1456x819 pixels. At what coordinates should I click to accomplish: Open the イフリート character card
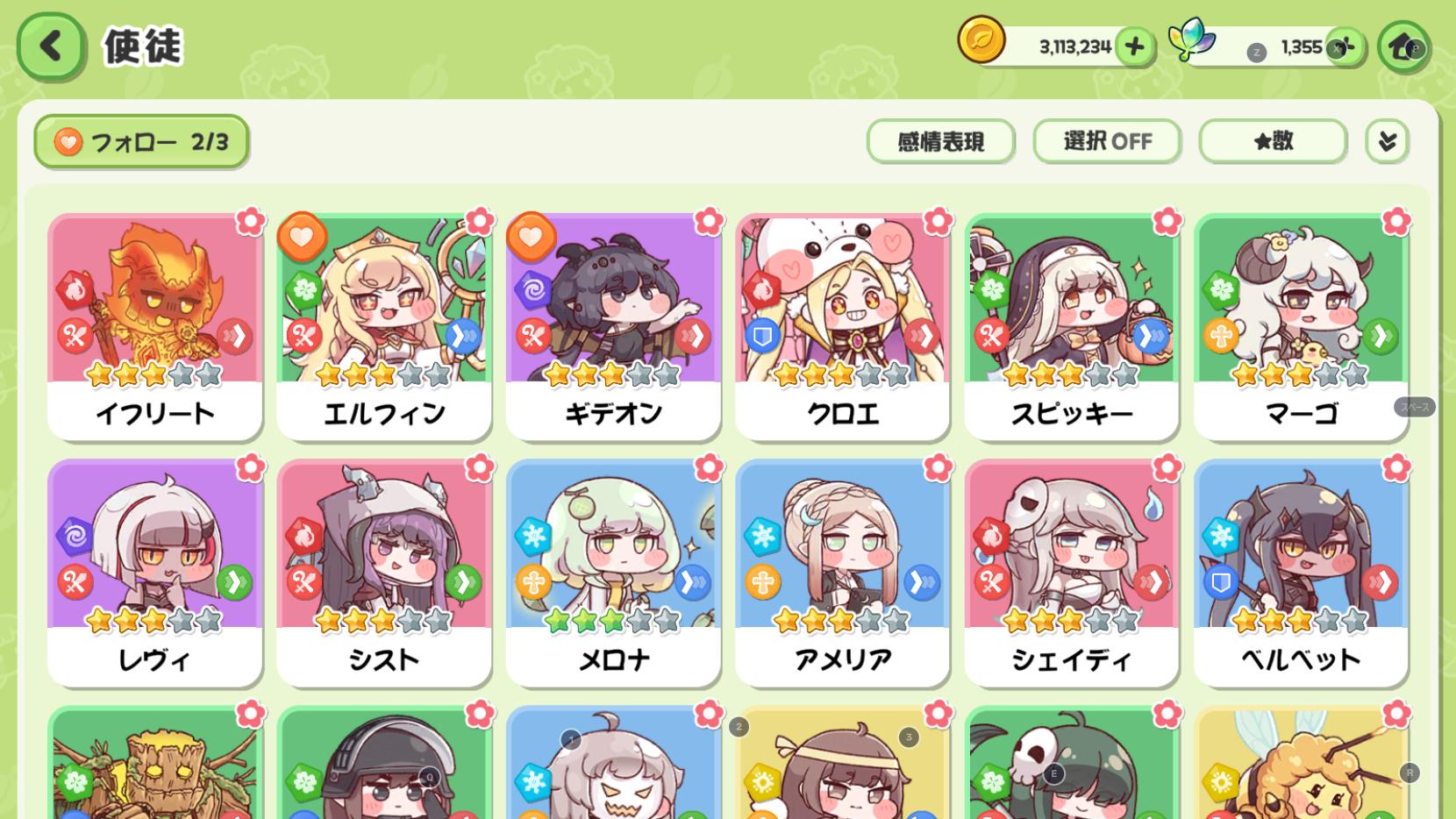coord(155,324)
